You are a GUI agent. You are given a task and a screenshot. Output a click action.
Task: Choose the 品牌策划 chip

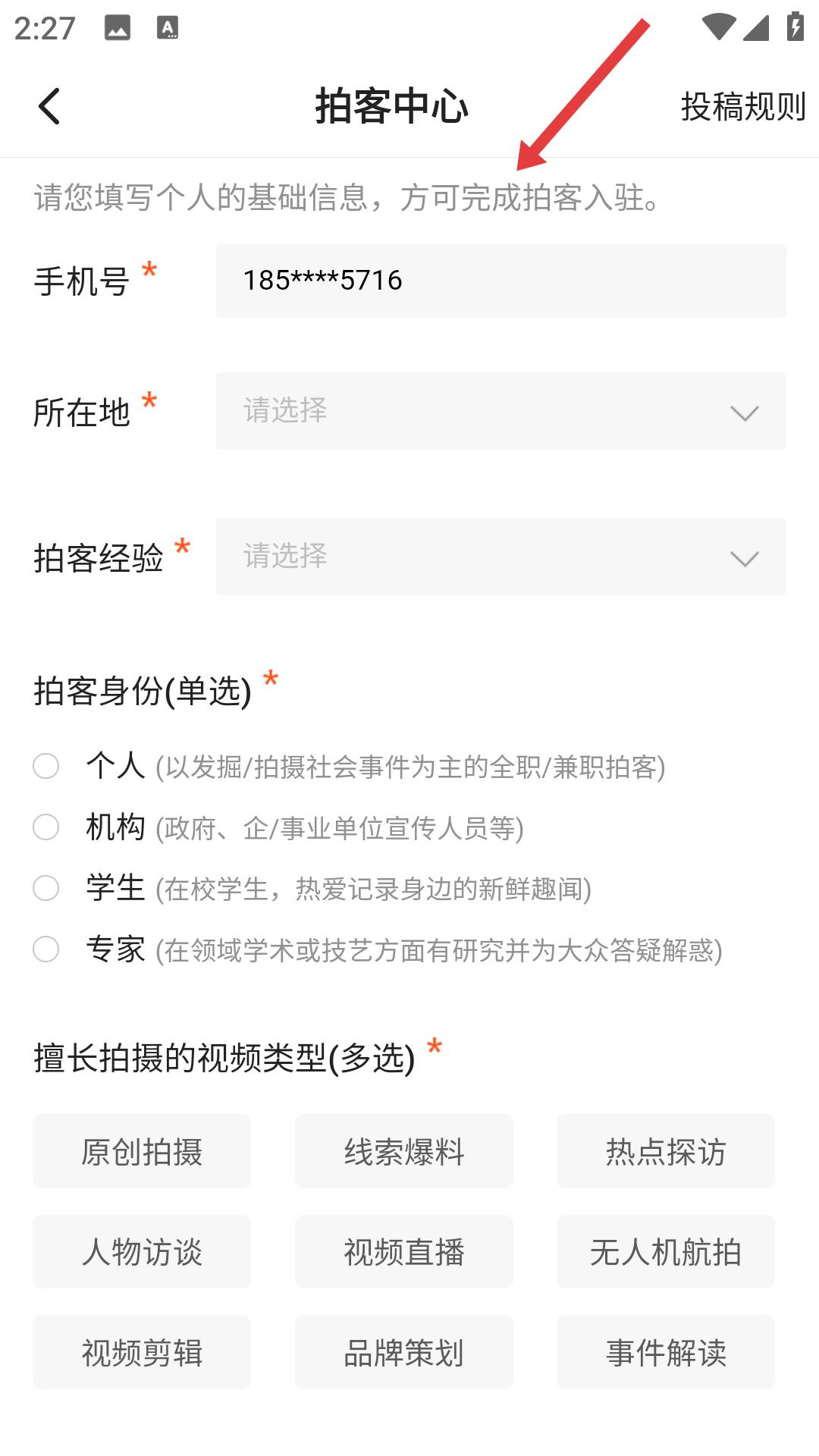404,1352
